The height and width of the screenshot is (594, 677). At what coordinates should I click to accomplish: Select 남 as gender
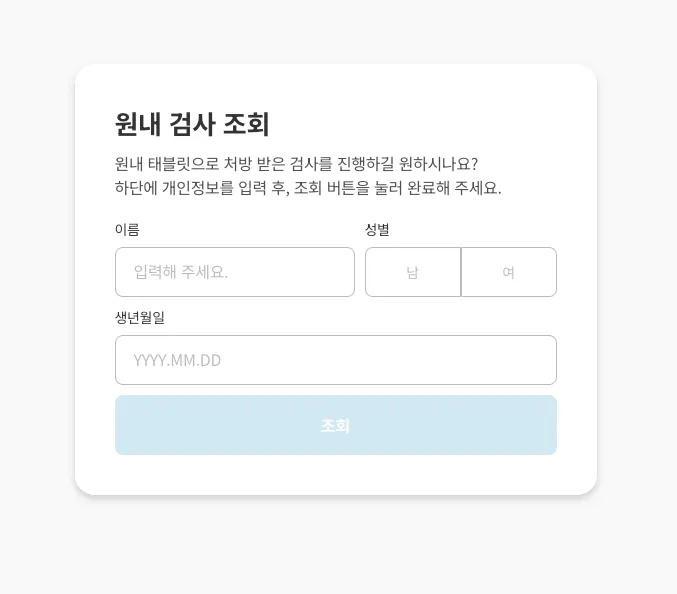[412, 272]
